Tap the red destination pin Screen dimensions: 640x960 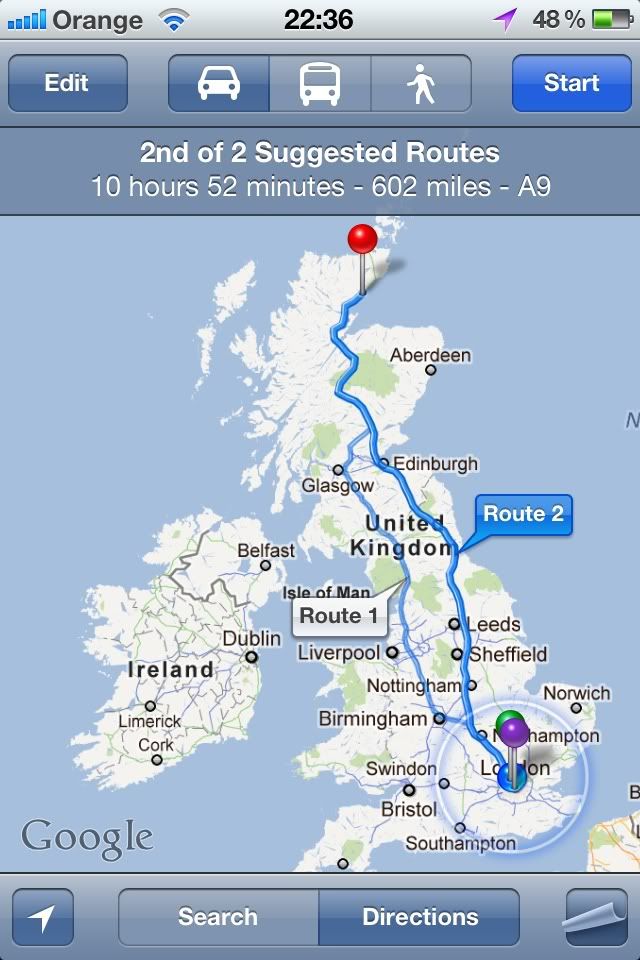coord(362,241)
